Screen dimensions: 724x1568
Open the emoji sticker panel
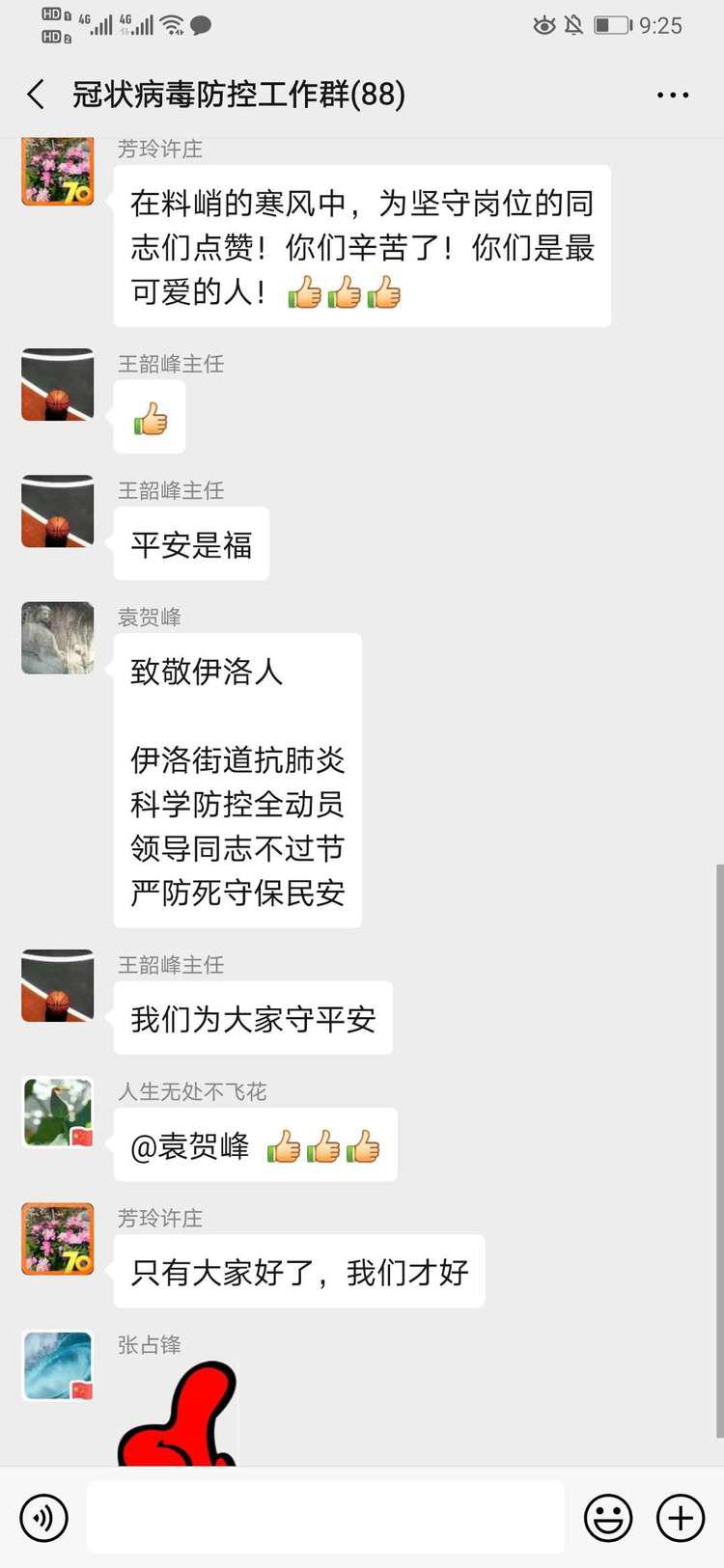(608, 1517)
